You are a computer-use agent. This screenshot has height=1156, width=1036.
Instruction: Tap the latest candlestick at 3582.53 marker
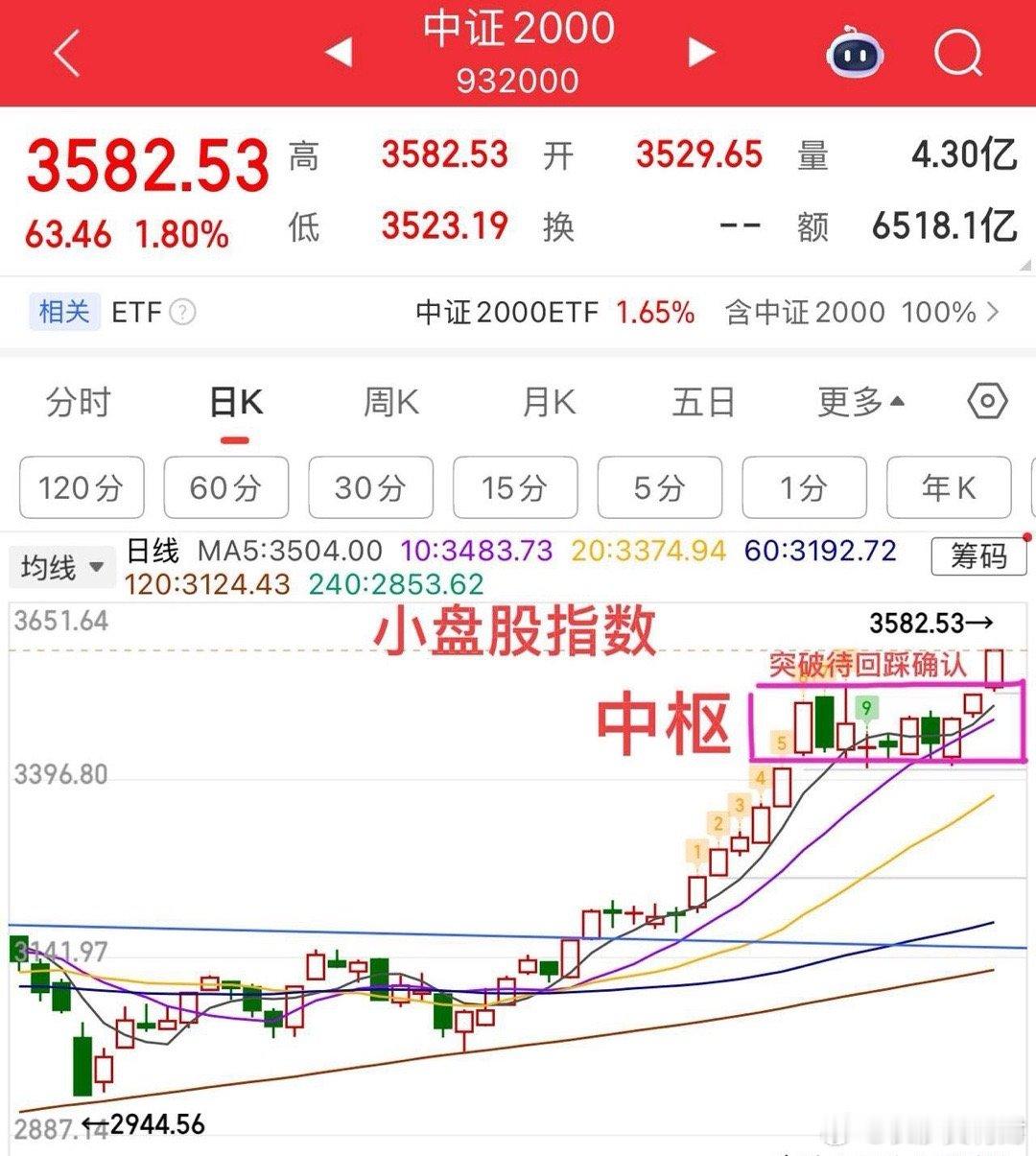993,667
